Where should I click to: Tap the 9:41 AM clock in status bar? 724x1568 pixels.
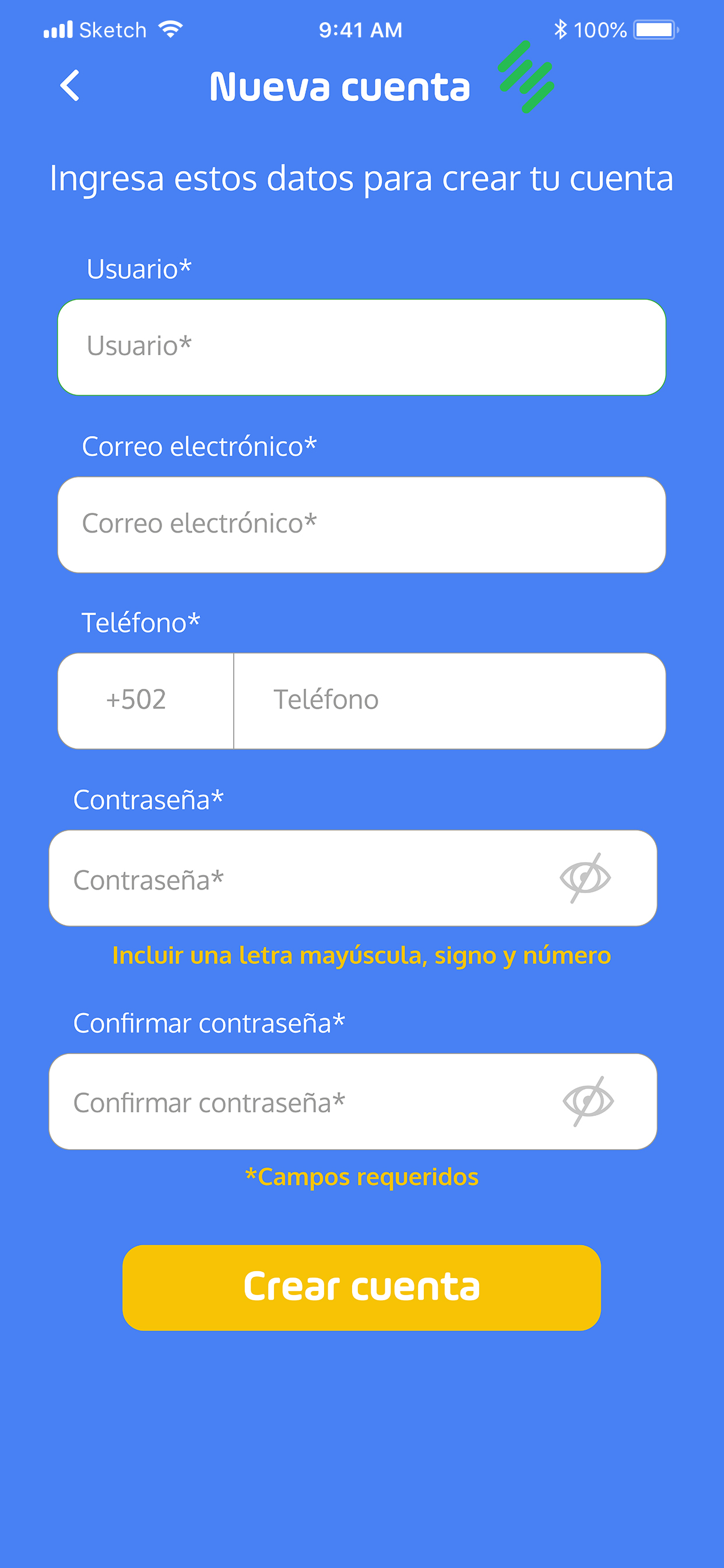point(361,29)
